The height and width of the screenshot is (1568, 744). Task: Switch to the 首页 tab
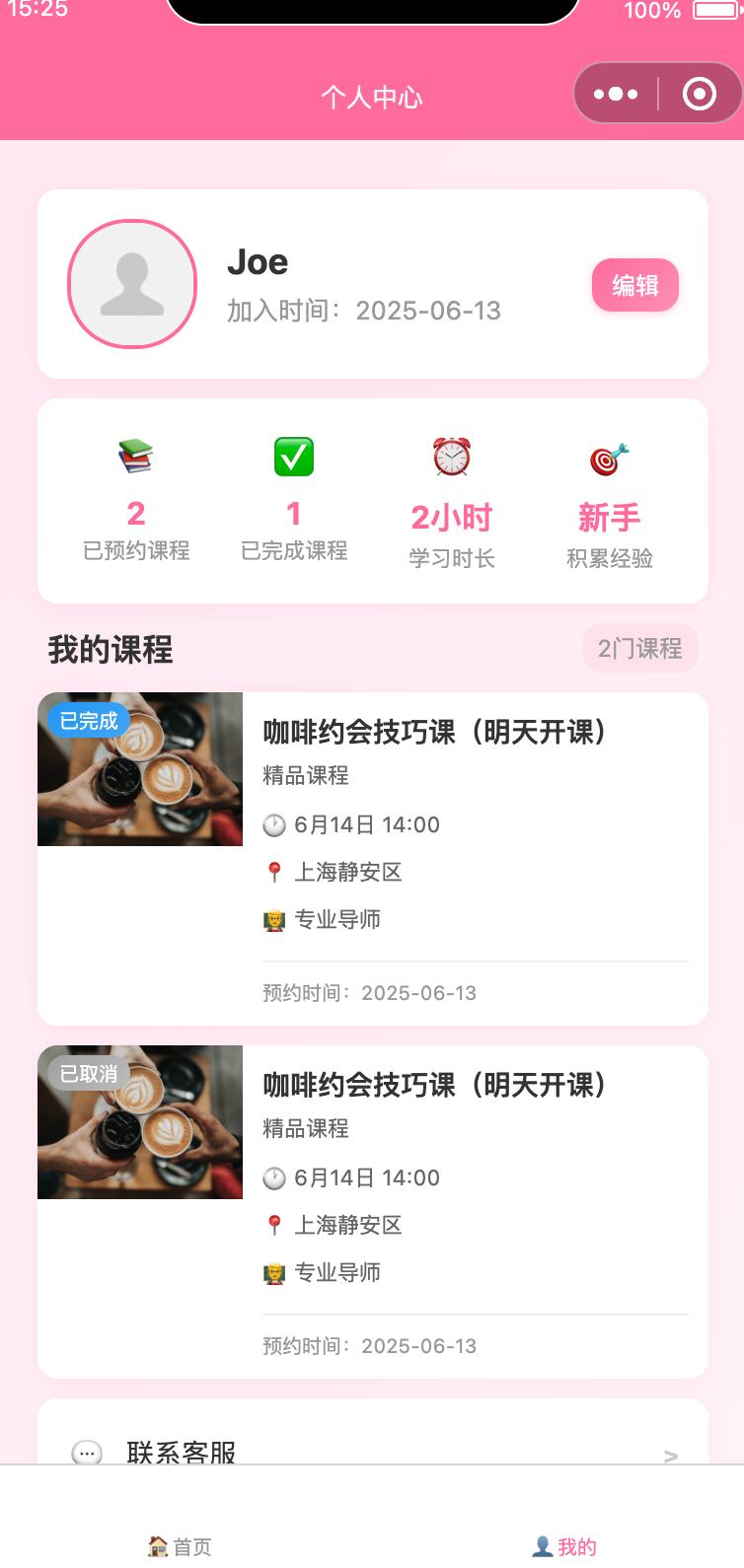181,1545
